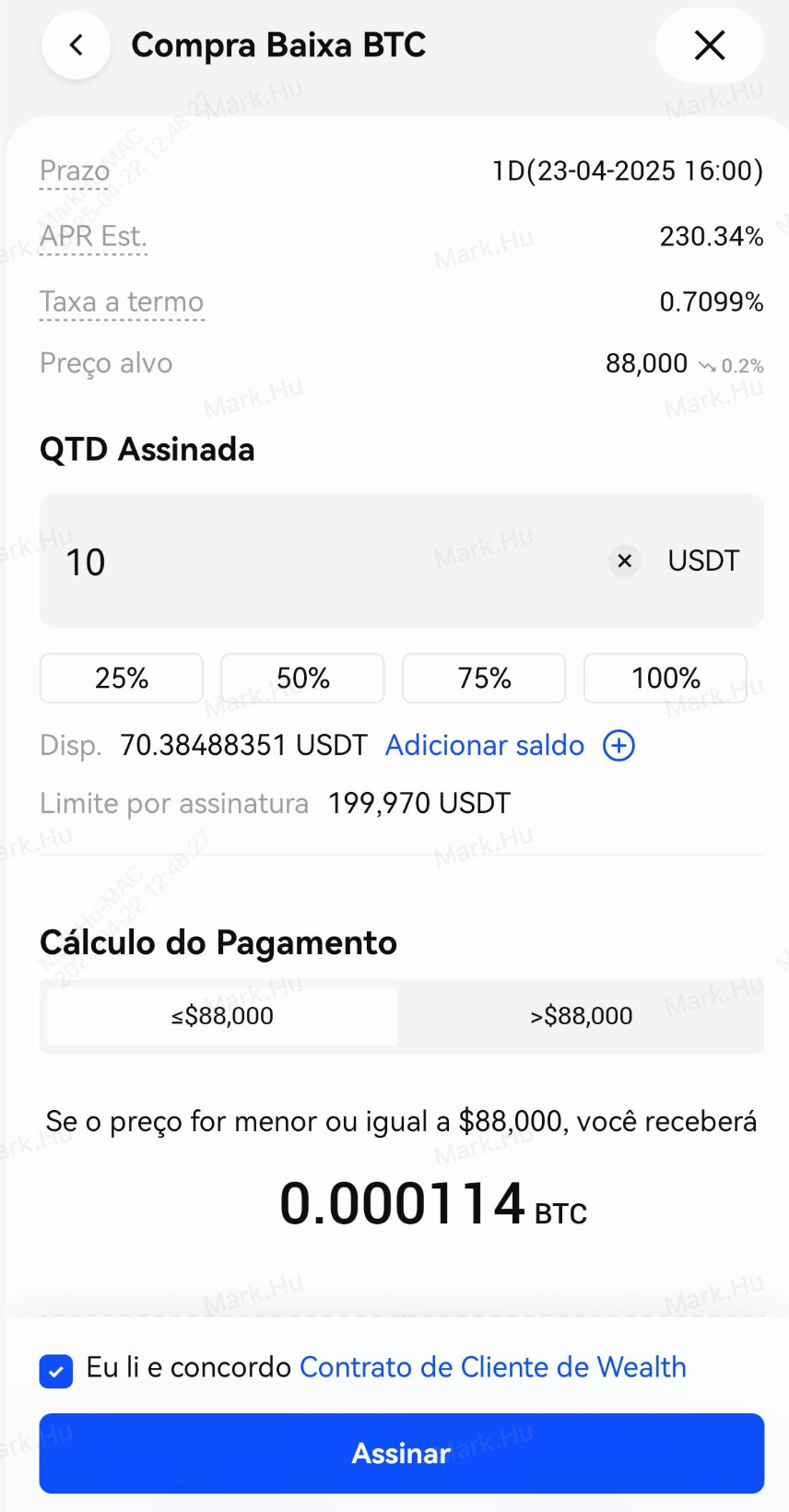
Task: Show the Prazo explanation
Action: (75, 171)
